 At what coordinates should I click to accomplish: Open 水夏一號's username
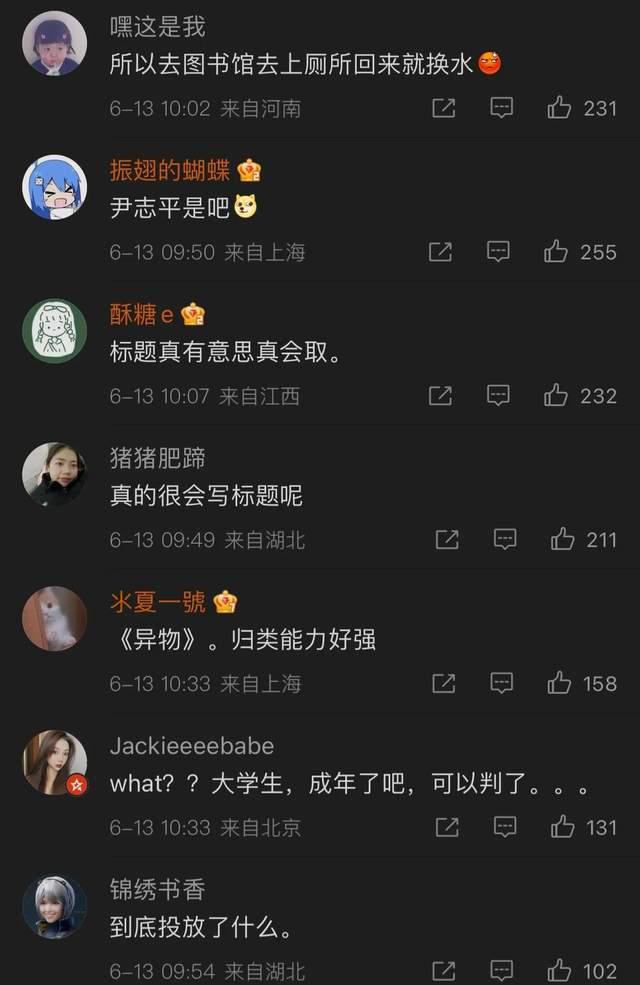(x=158, y=602)
